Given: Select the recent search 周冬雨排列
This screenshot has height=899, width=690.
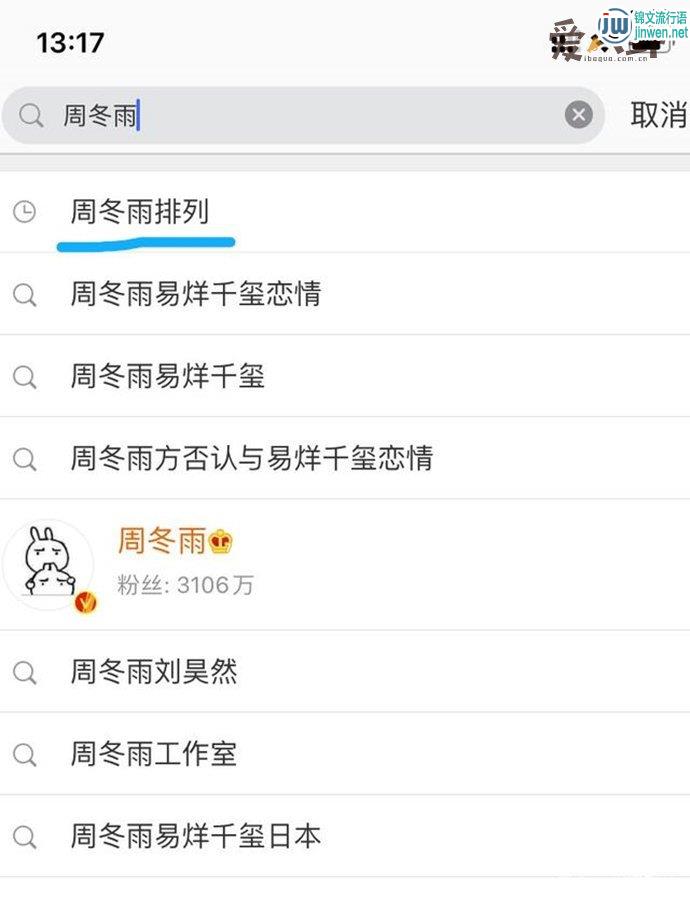Looking at the screenshot, I should point(140,212).
